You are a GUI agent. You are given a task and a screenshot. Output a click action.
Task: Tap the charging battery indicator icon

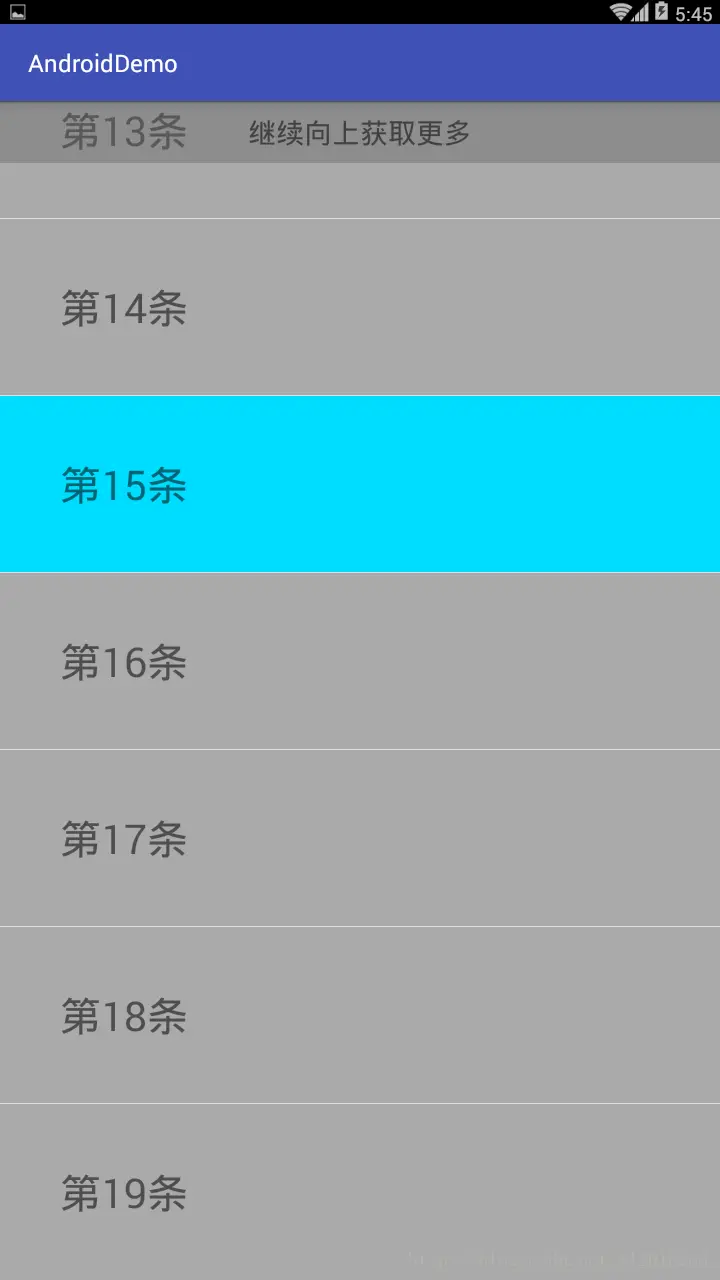point(662,13)
